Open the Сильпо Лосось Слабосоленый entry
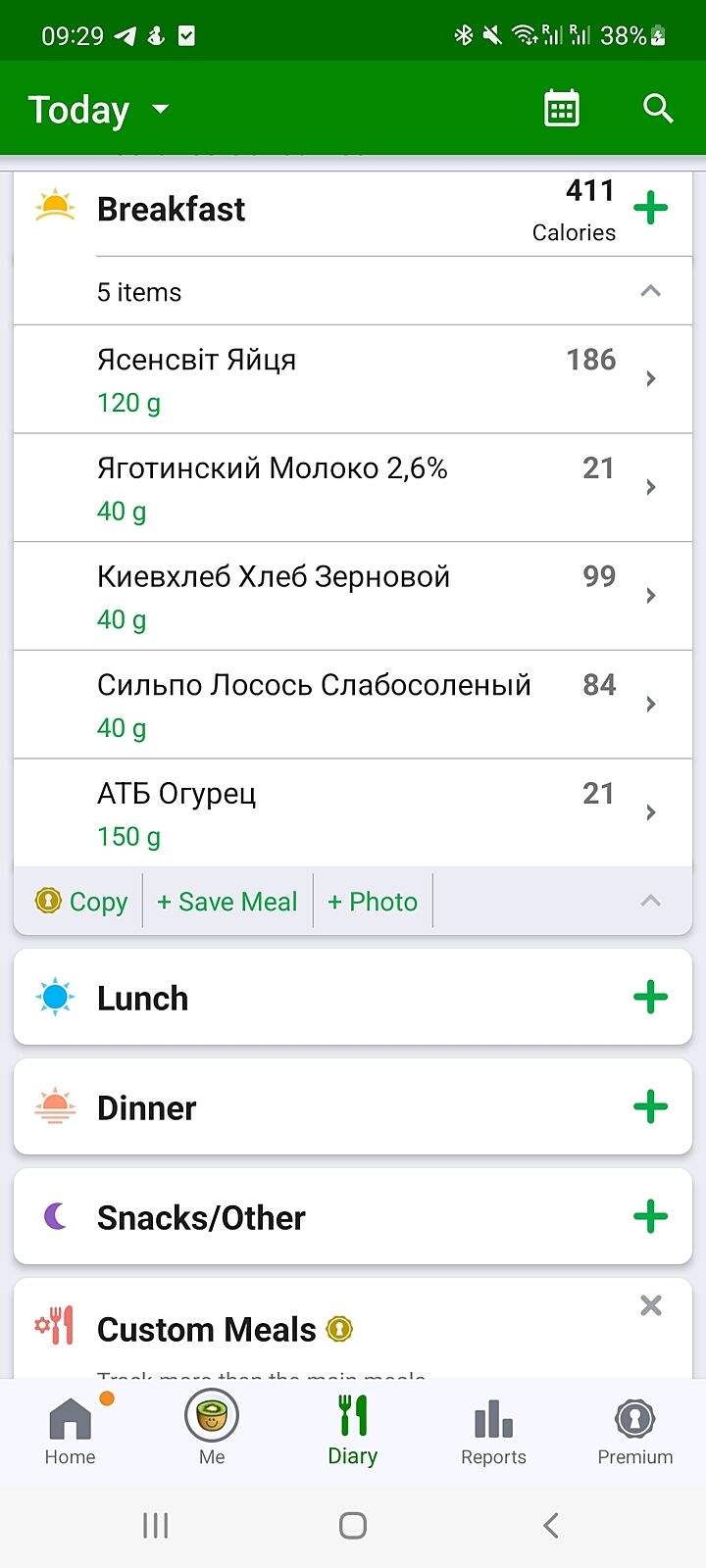Image resolution: width=706 pixels, height=1568 pixels. (353, 705)
